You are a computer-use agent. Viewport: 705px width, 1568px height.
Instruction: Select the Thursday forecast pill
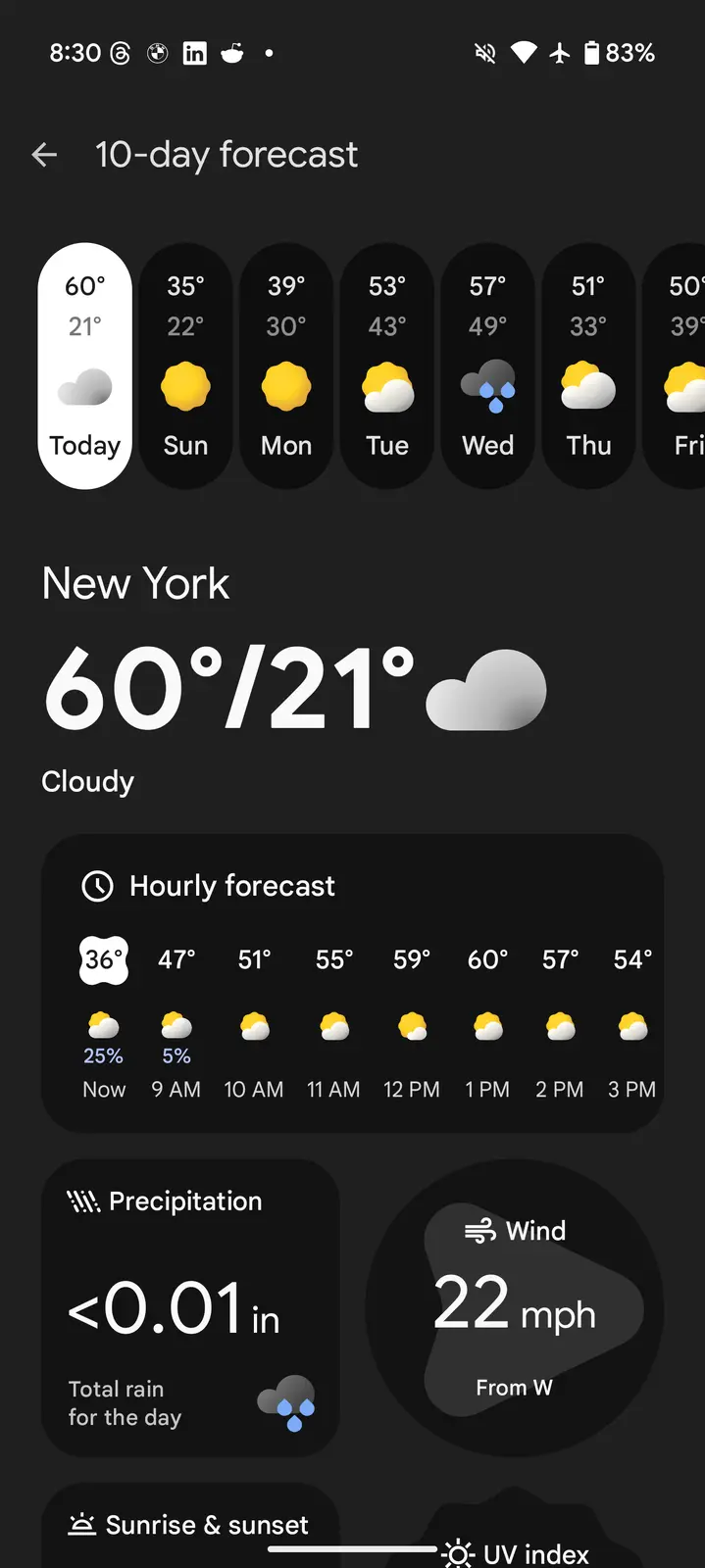point(588,366)
